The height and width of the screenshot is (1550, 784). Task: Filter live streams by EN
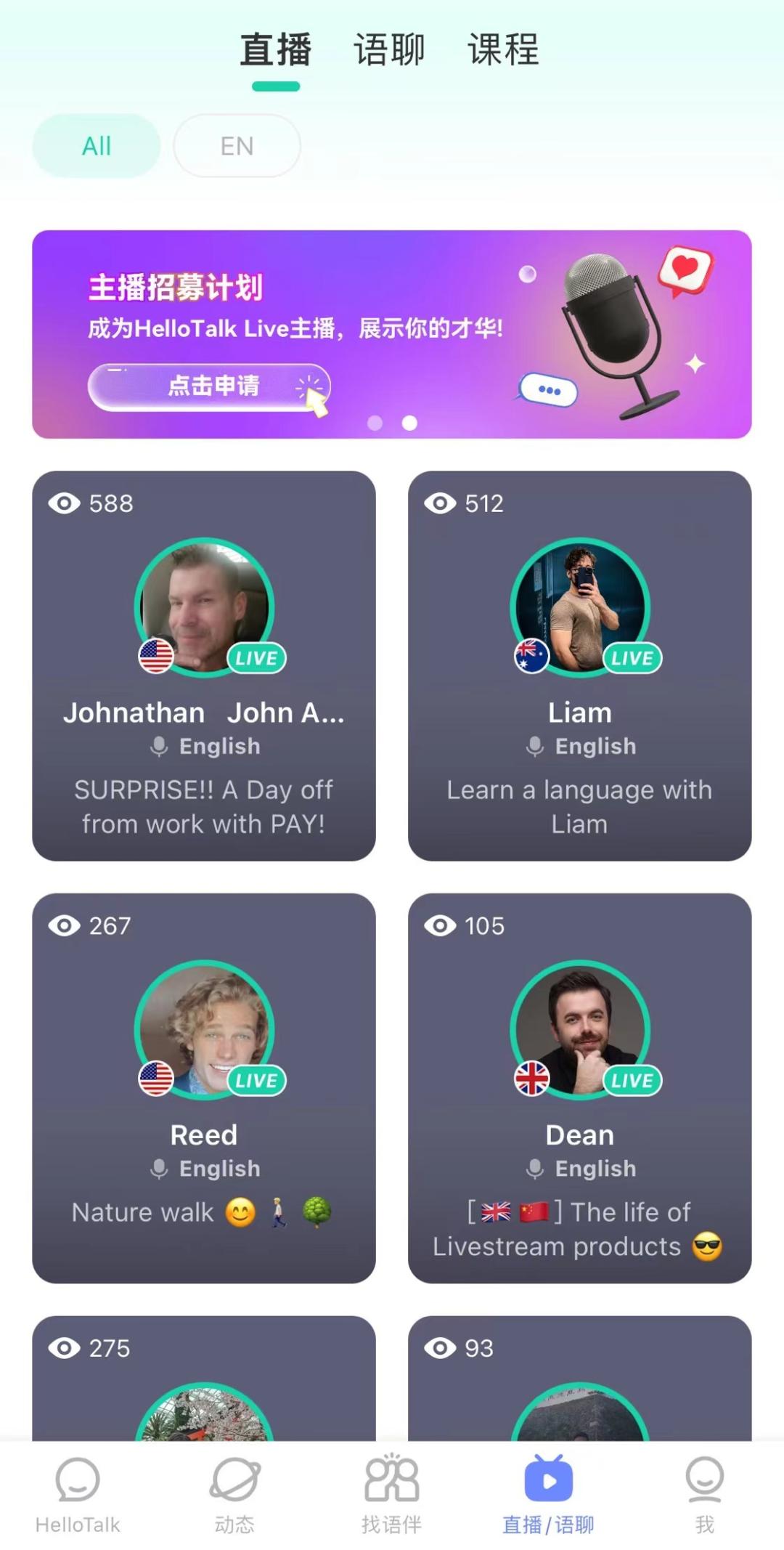(x=237, y=146)
